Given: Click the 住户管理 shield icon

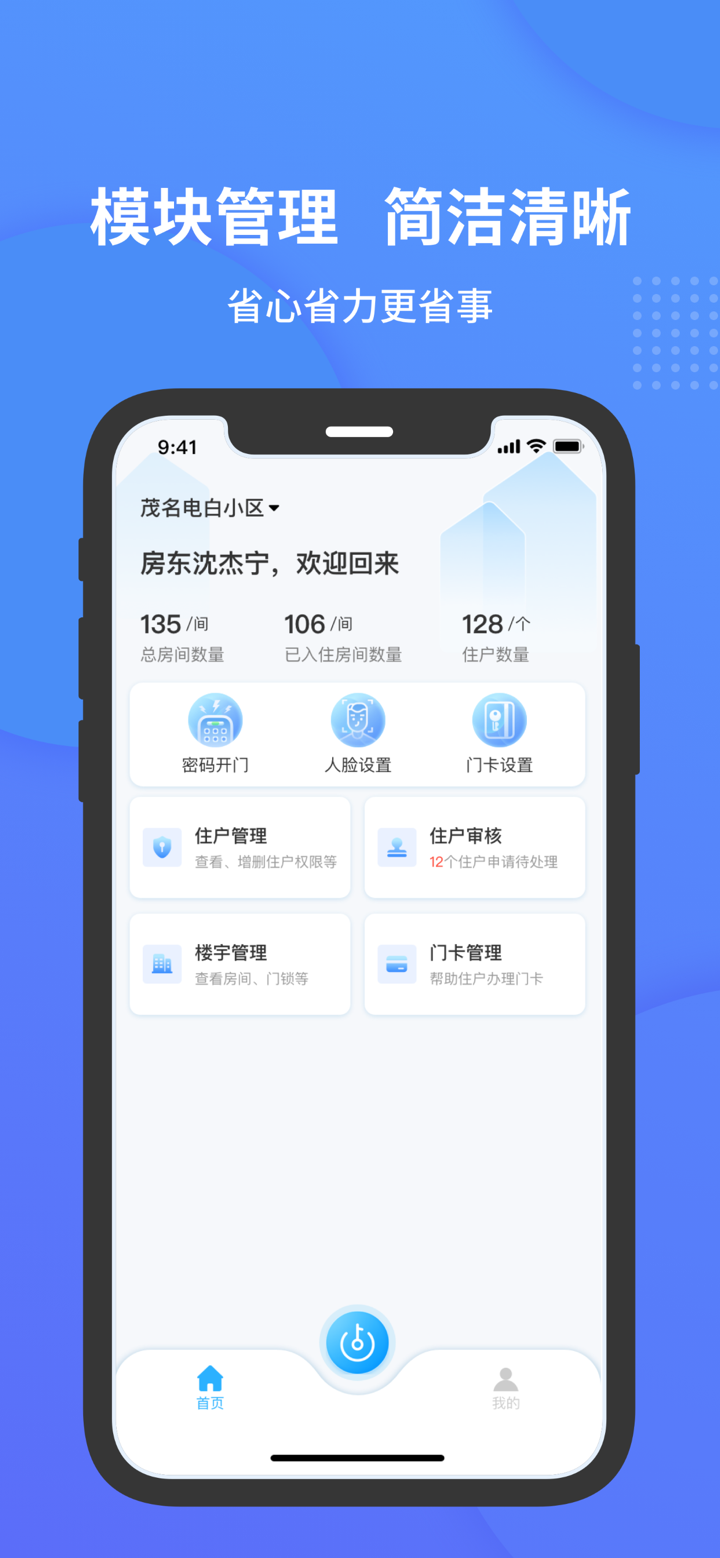Looking at the screenshot, I should 162,845.
